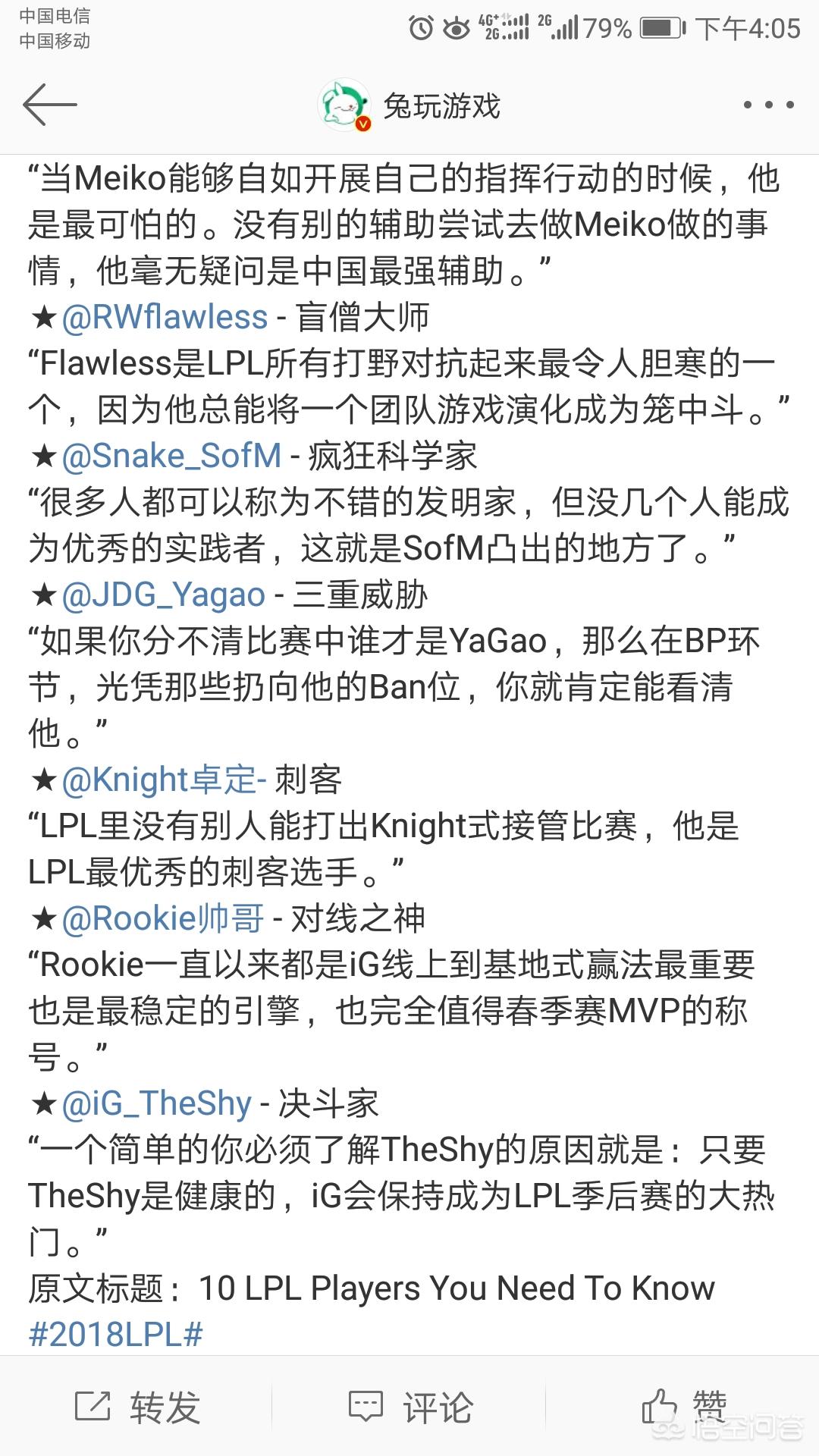This screenshot has width=819, height=1456.
Task: Open the @Snake_SofM mention link
Action: (x=171, y=456)
